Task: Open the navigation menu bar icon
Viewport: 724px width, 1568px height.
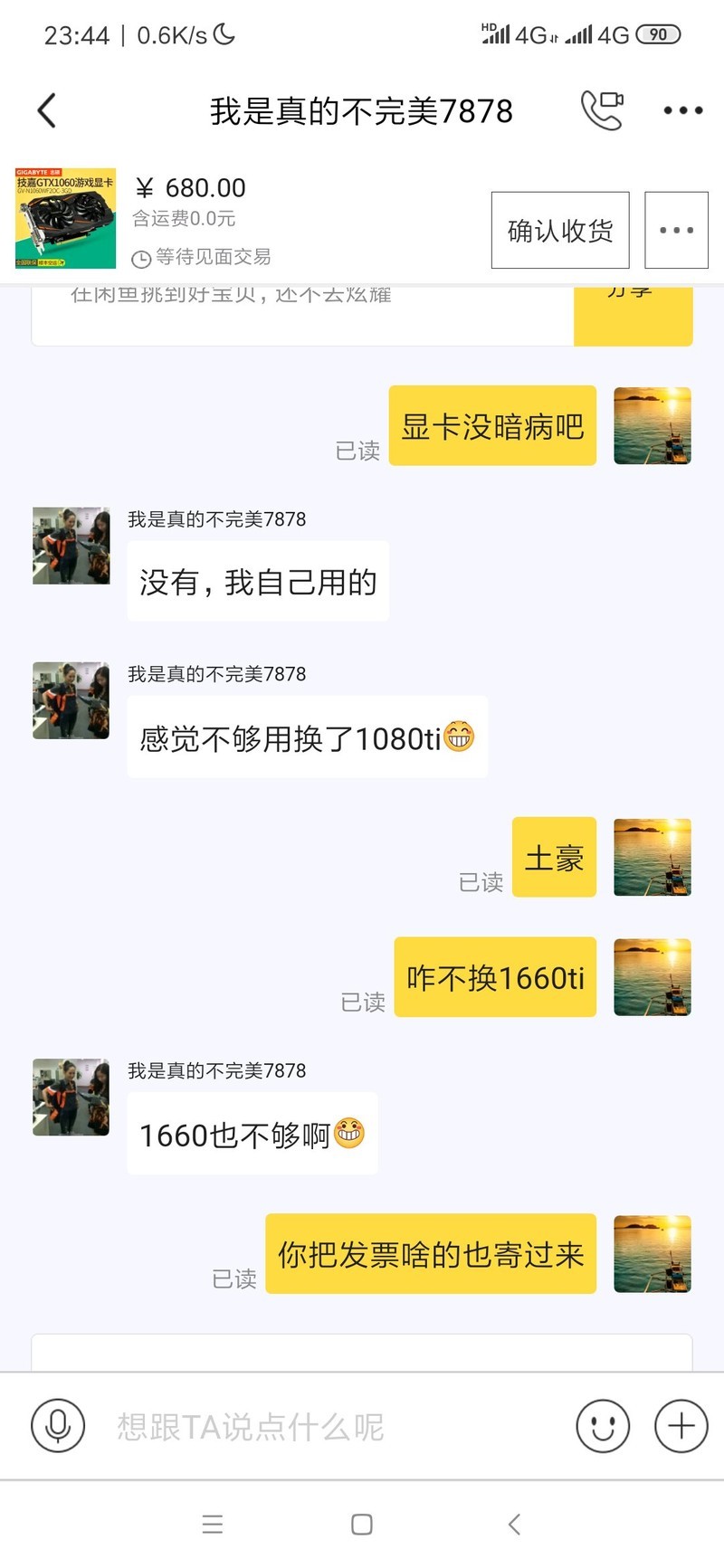Action: (213, 1524)
